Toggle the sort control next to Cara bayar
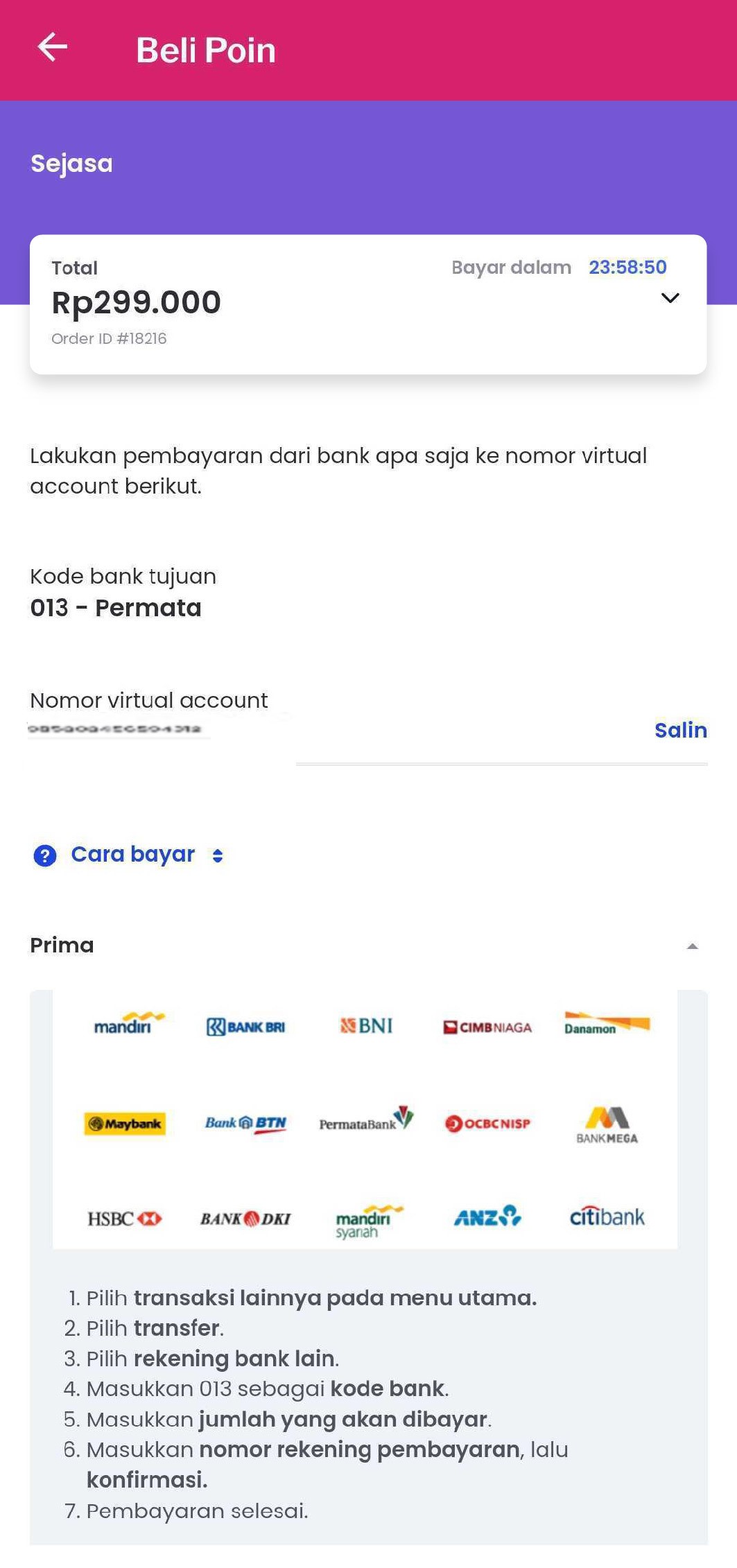The image size is (737, 1568). click(217, 855)
